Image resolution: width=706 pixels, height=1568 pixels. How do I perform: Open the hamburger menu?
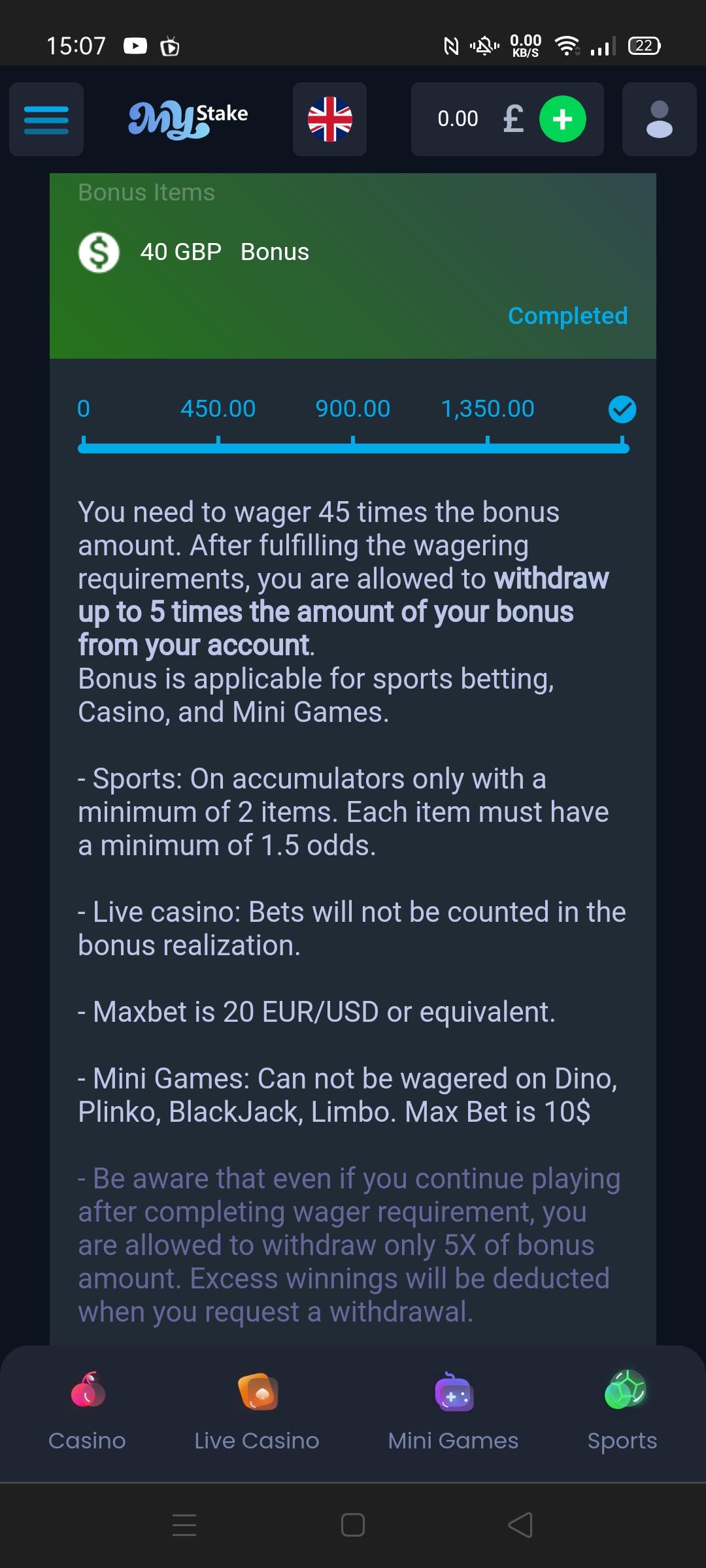click(46, 120)
